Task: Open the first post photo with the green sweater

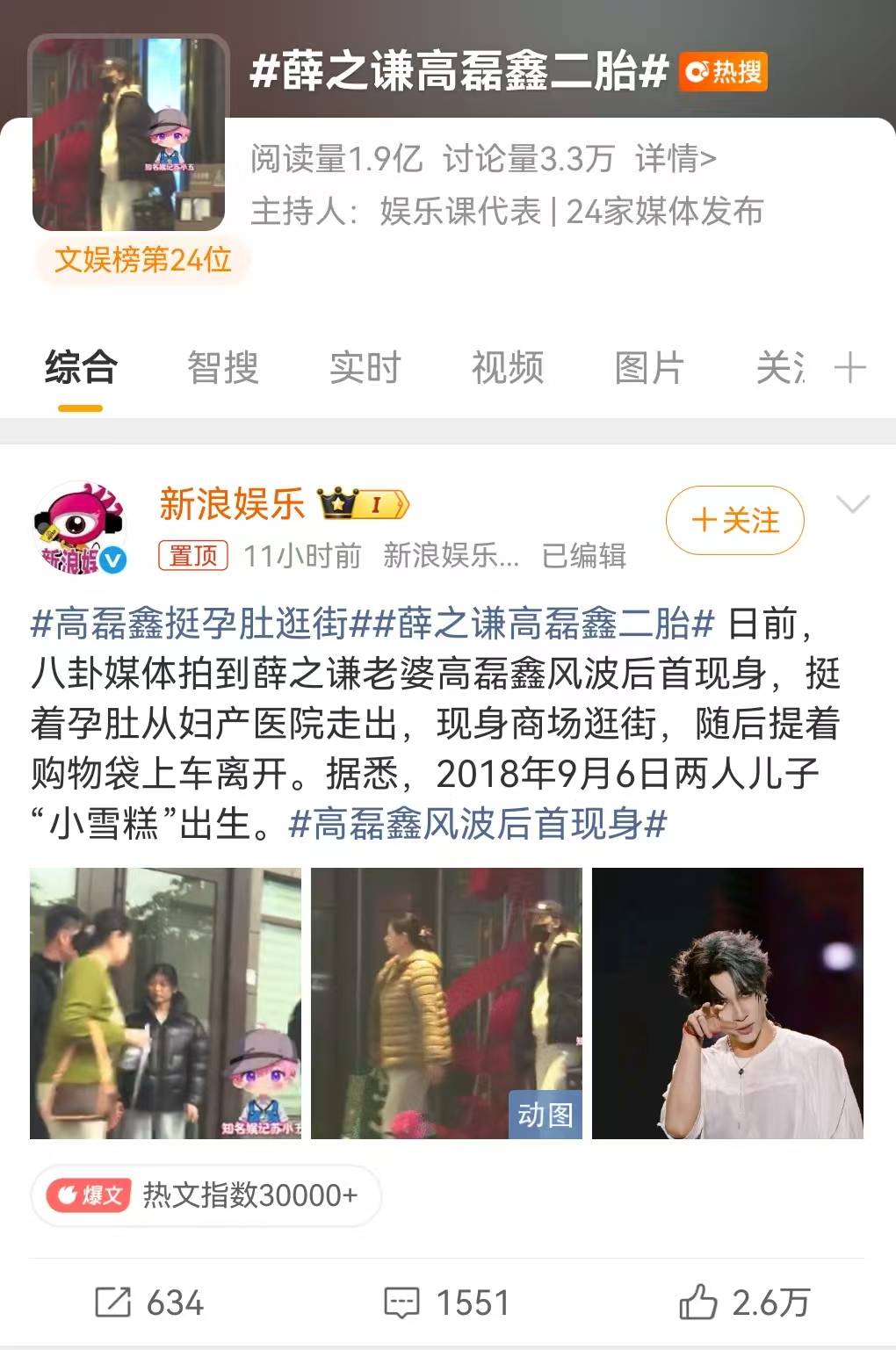Action: click(165, 1003)
